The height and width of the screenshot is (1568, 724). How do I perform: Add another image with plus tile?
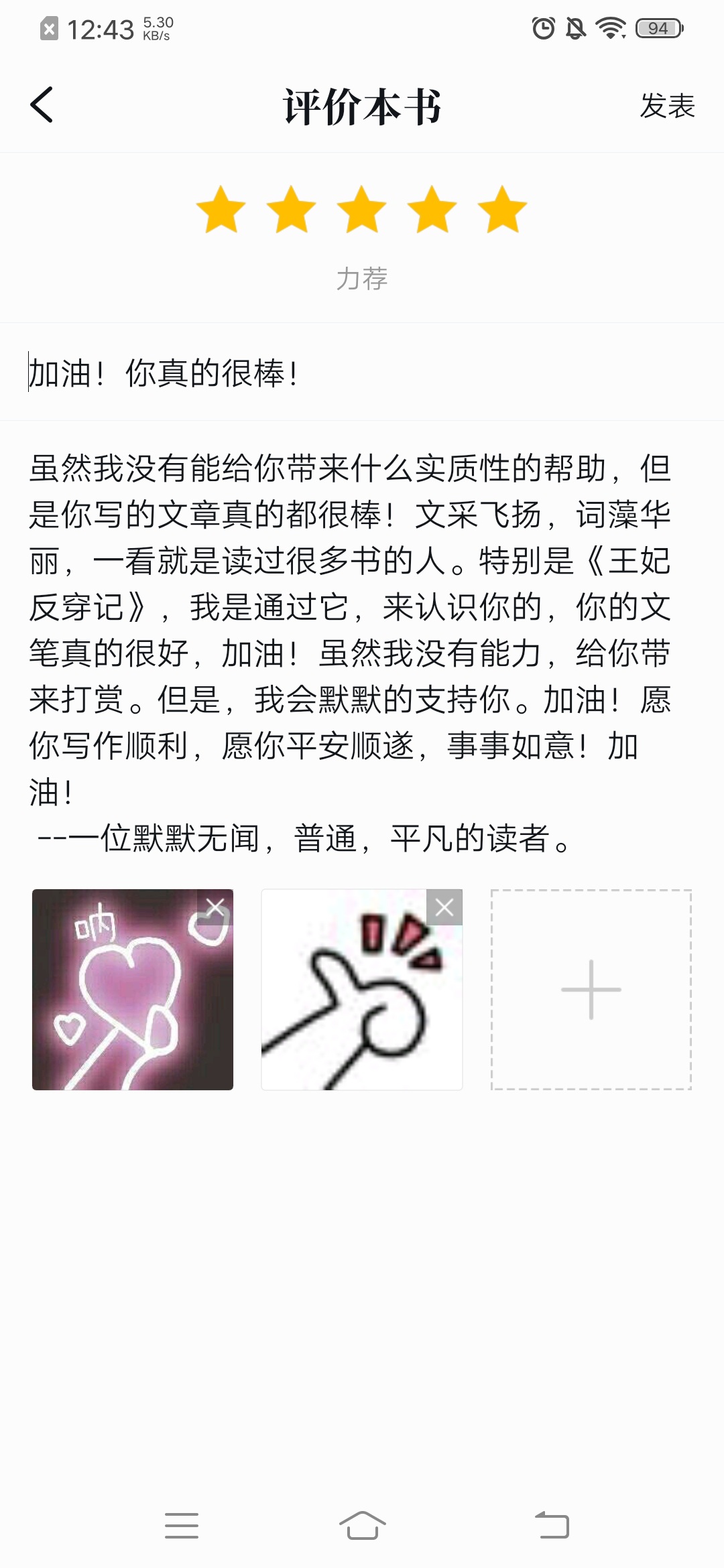tap(591, 990)
